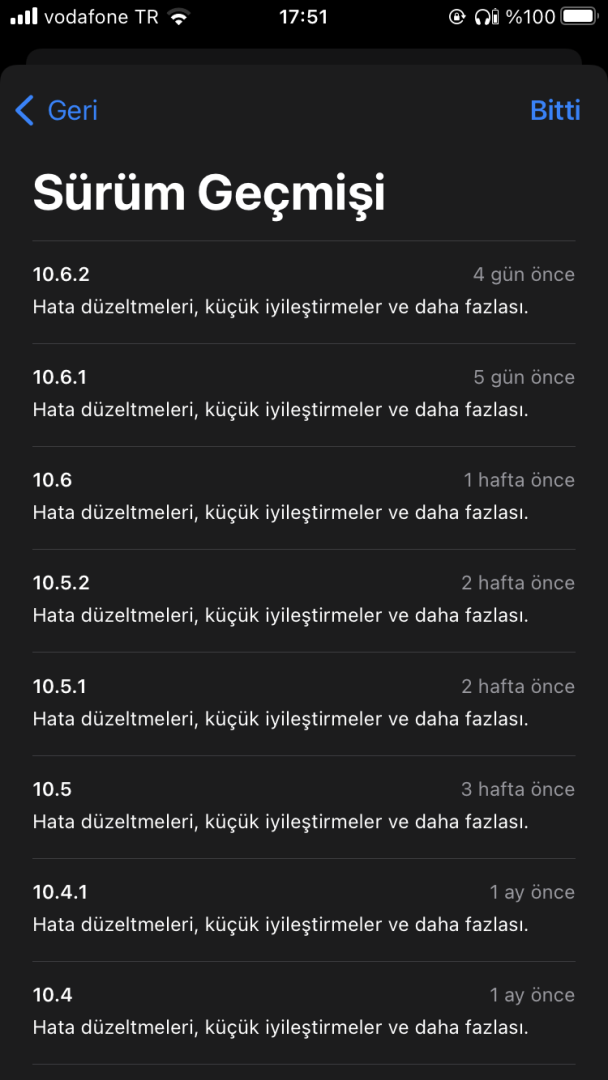Tap Bitti to close version history
Image resolution: width=608 pixels, height=1080 pixels.
[554, 110]
